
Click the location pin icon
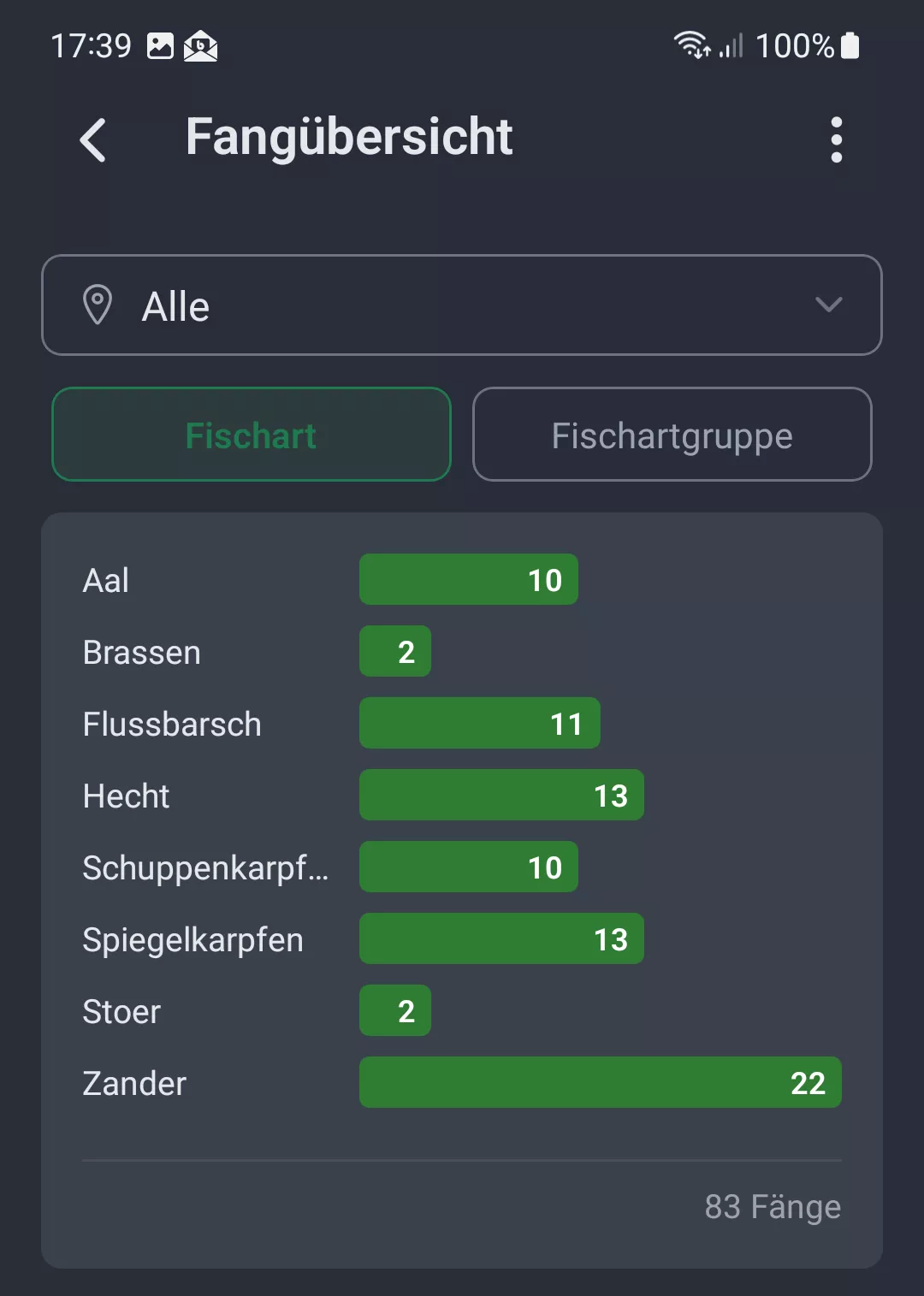click(100, 305)
